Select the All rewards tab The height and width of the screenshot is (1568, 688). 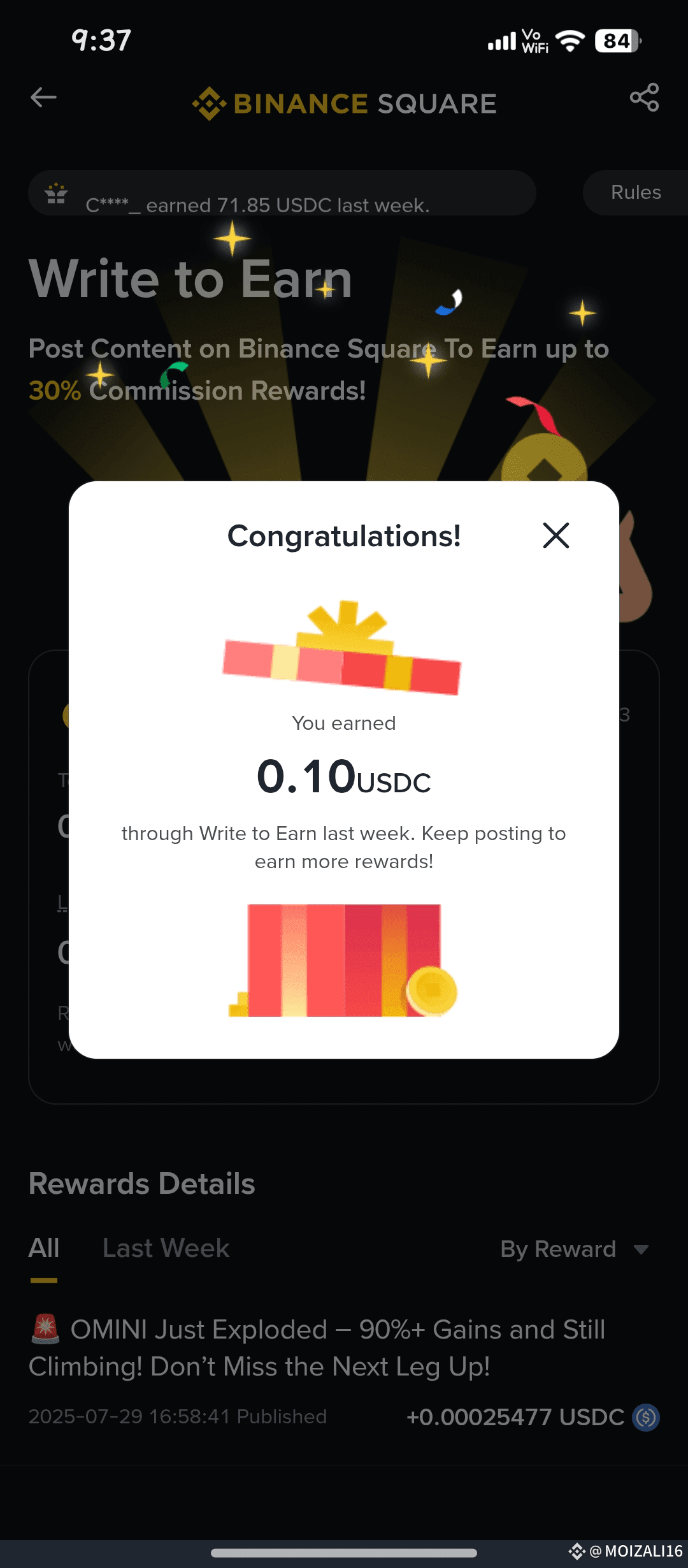point(44,1248)
